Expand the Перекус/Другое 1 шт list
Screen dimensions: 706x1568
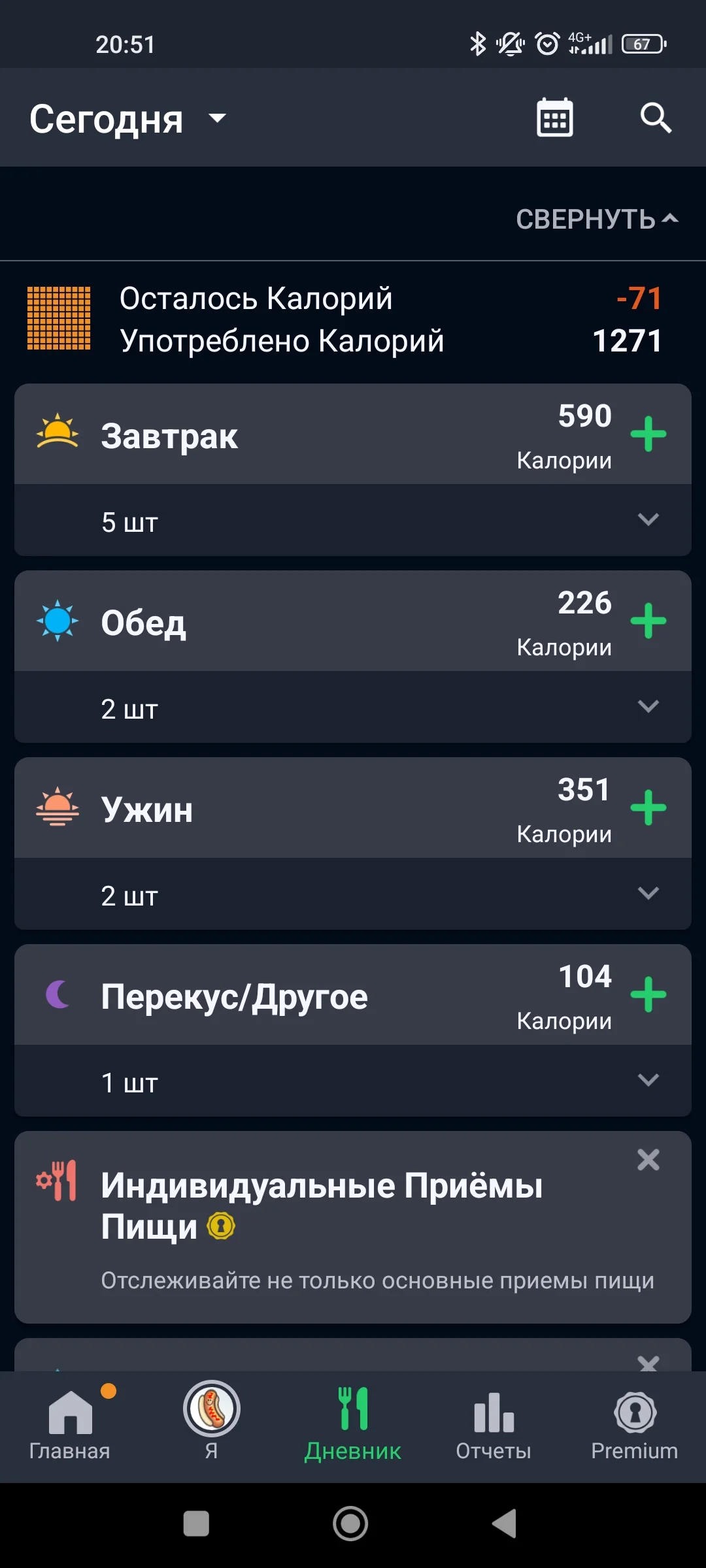[648, 1081]
